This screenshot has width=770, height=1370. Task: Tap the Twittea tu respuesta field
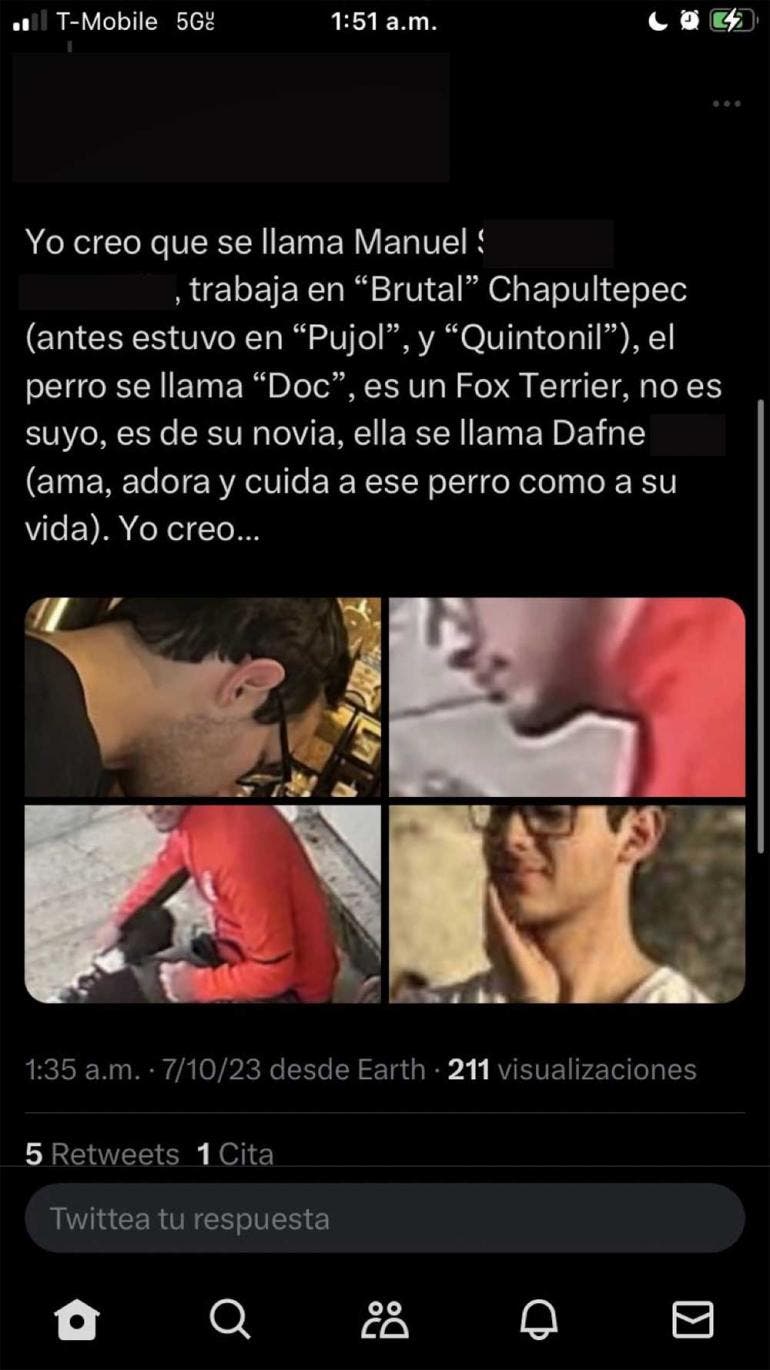coord(384,1219)
